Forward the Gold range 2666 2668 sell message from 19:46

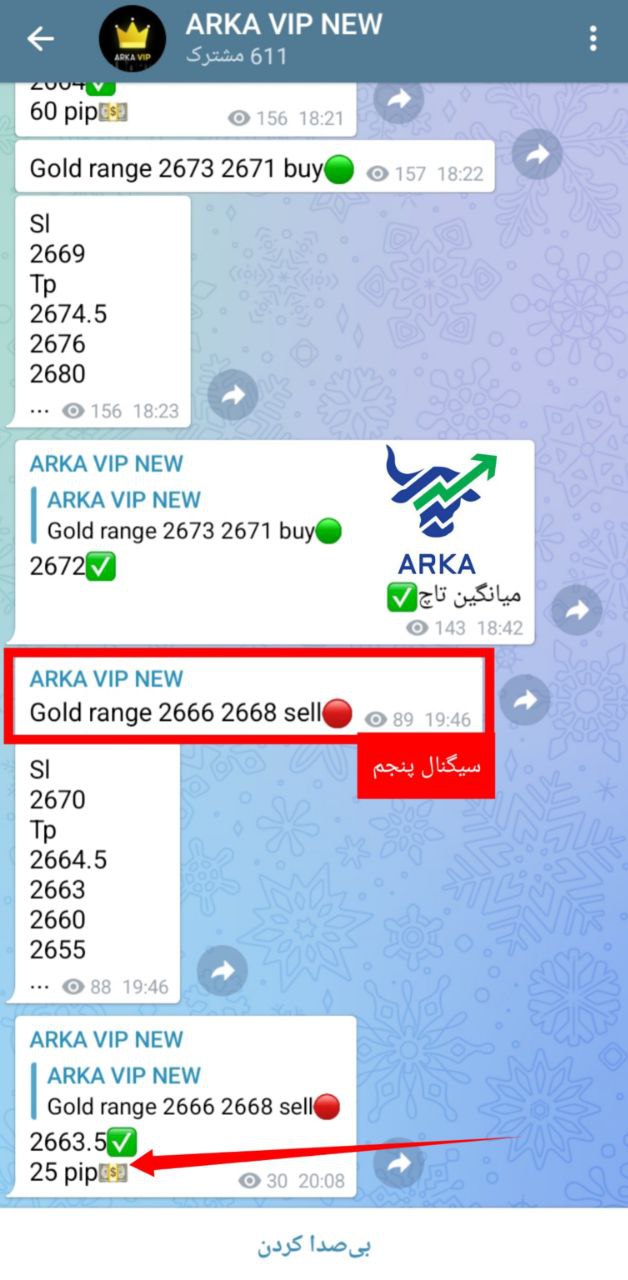(525, 700)
